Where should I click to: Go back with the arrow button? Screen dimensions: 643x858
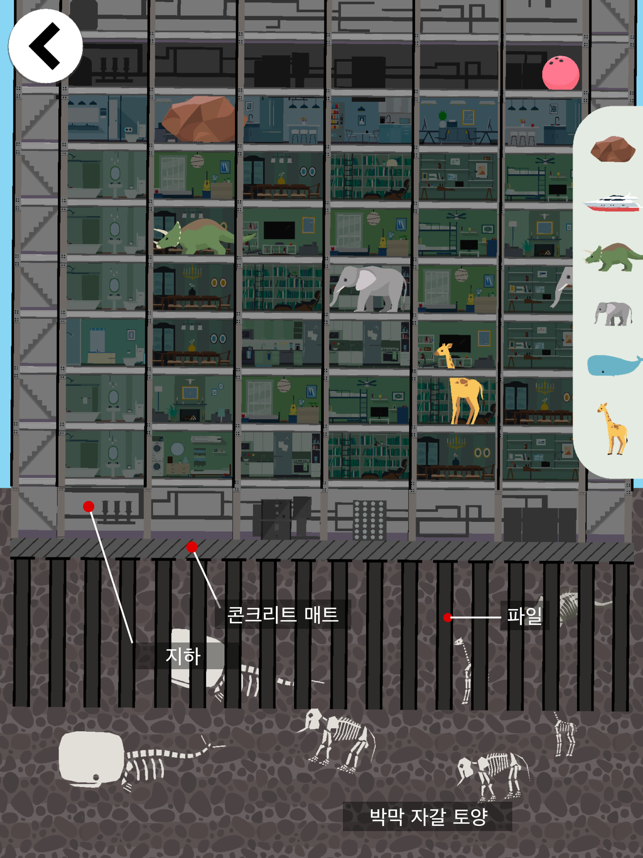coord(45,46)
